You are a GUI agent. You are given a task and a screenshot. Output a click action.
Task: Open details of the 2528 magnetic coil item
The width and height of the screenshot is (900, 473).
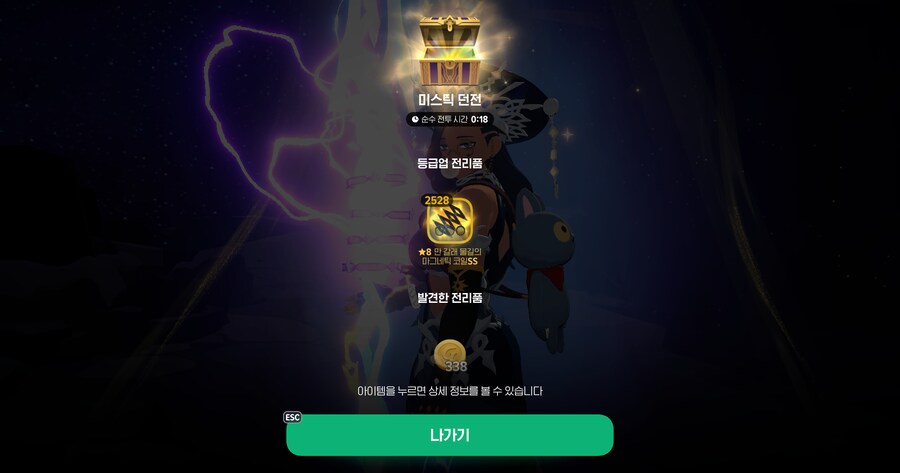click(449, 220)
